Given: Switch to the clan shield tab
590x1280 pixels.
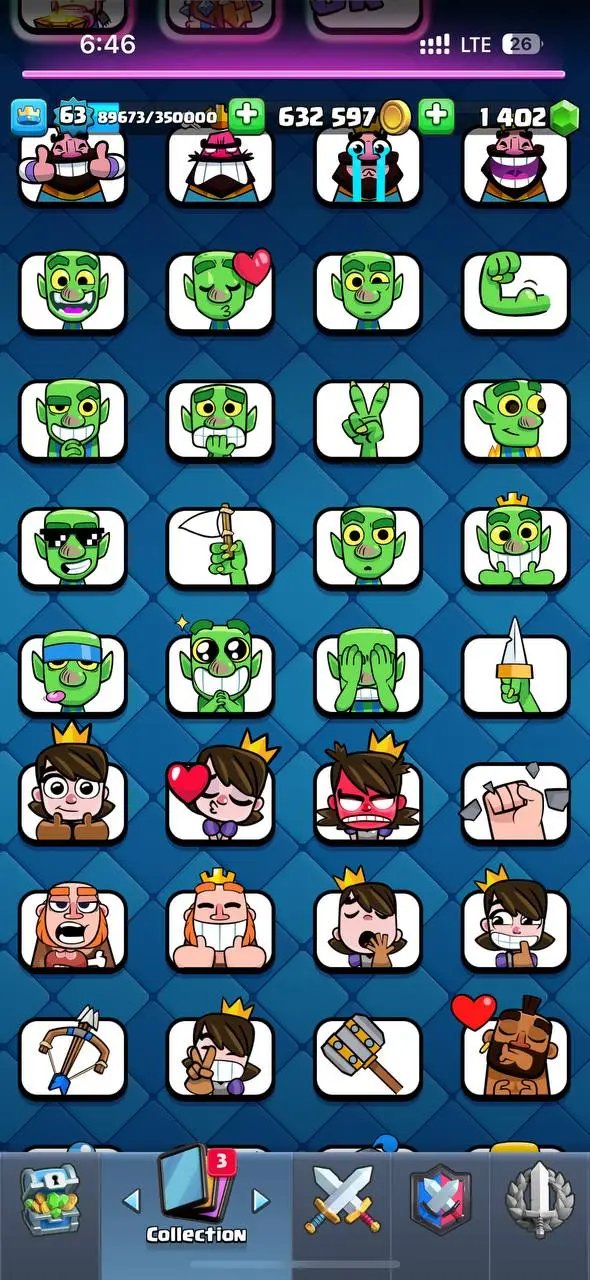Looking at the screenshot, I should pos(440,1200).
